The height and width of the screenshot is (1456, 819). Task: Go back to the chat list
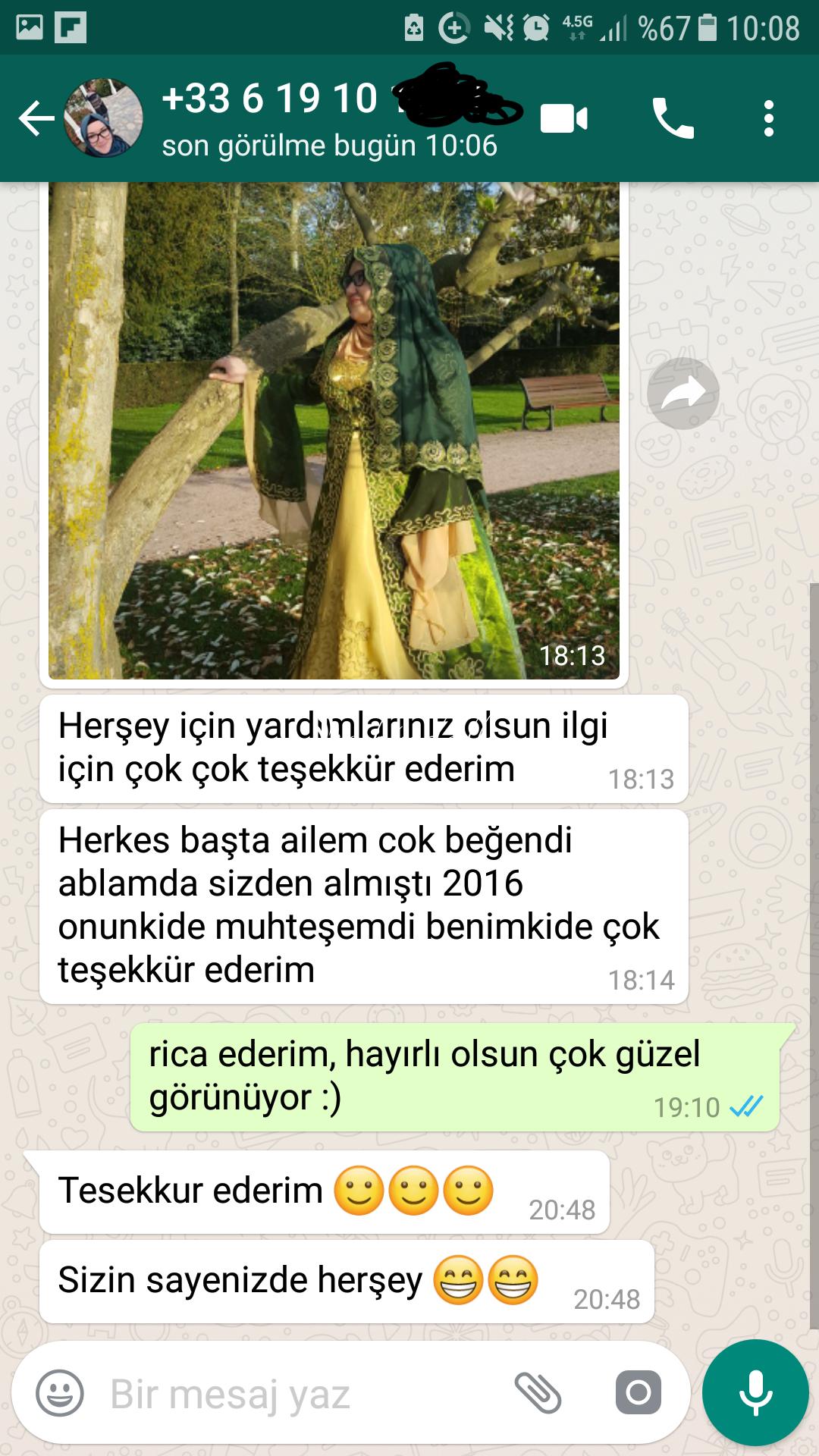point(36,118)
